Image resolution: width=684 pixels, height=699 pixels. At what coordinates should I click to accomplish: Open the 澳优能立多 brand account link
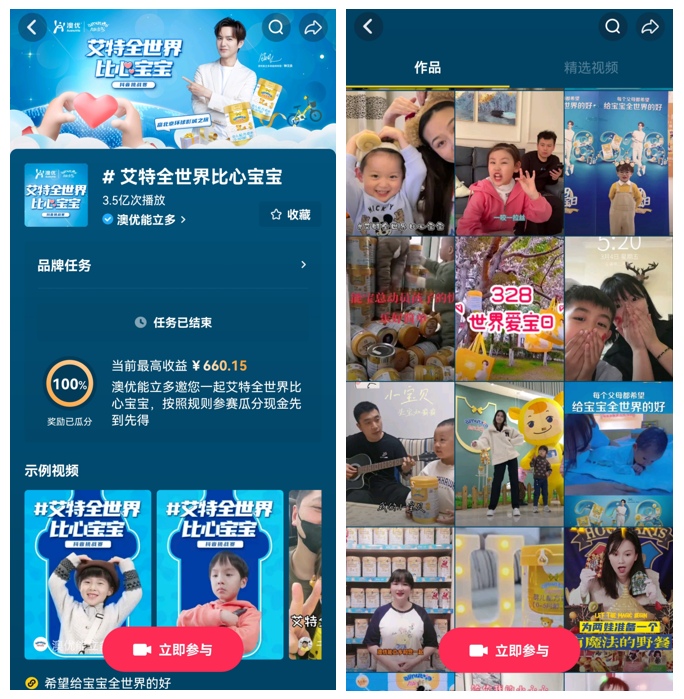[145, 219]
